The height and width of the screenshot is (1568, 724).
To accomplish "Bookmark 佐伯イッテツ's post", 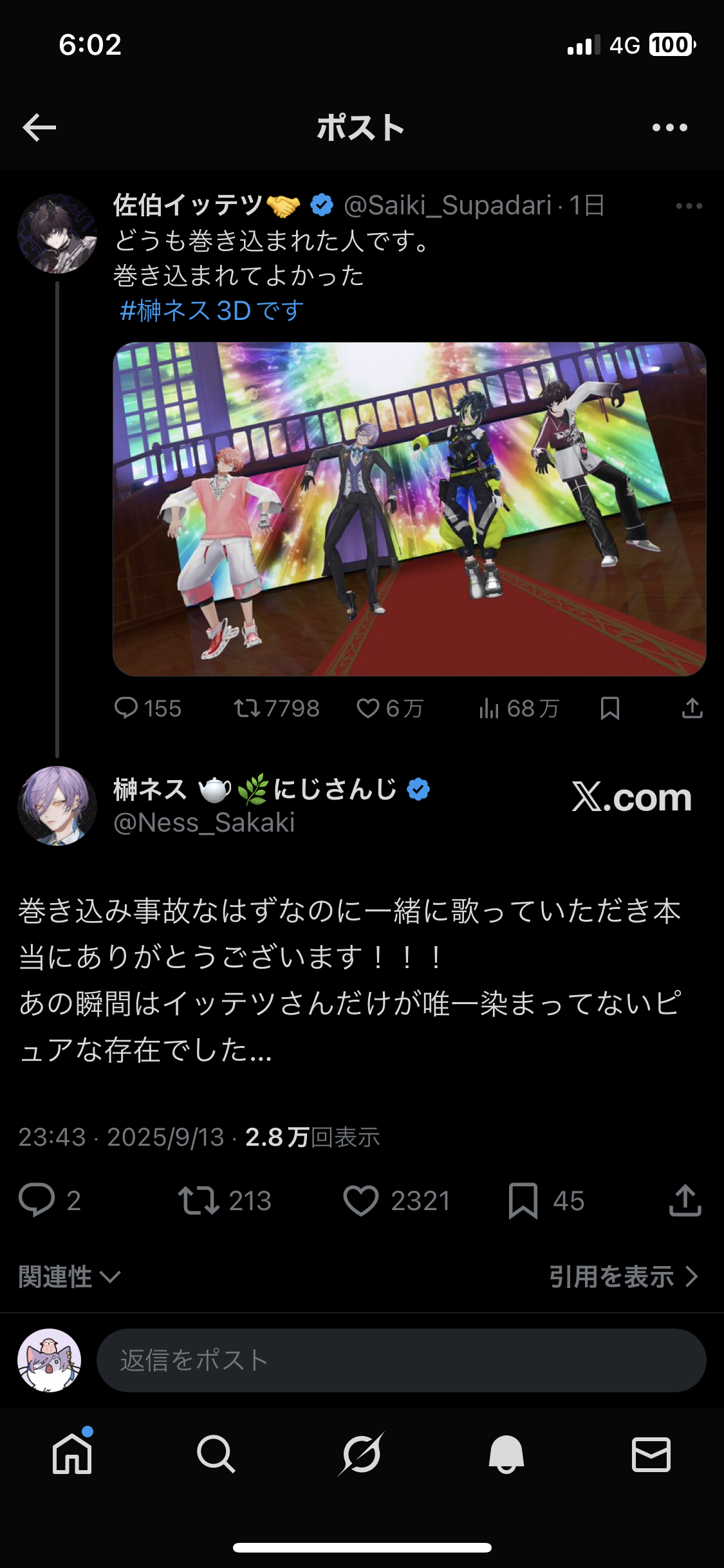I will [x=609, y=708].
